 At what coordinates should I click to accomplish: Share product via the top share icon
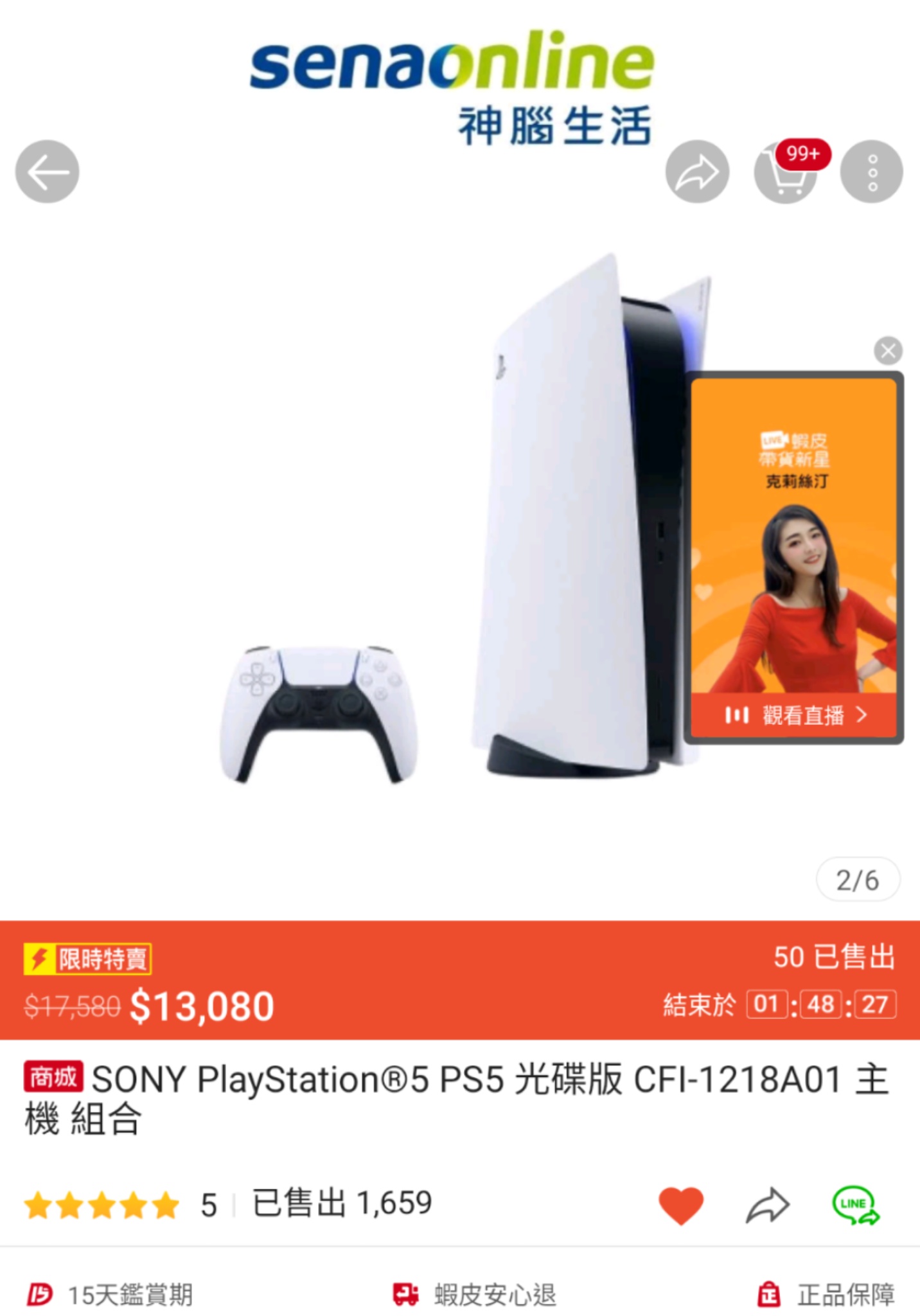(697, 172)
